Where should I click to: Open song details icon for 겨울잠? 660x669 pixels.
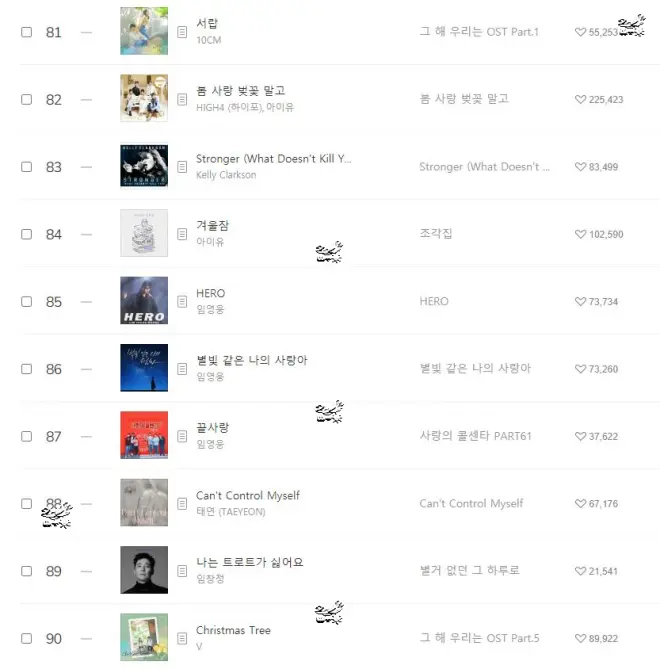pos(182,235)
